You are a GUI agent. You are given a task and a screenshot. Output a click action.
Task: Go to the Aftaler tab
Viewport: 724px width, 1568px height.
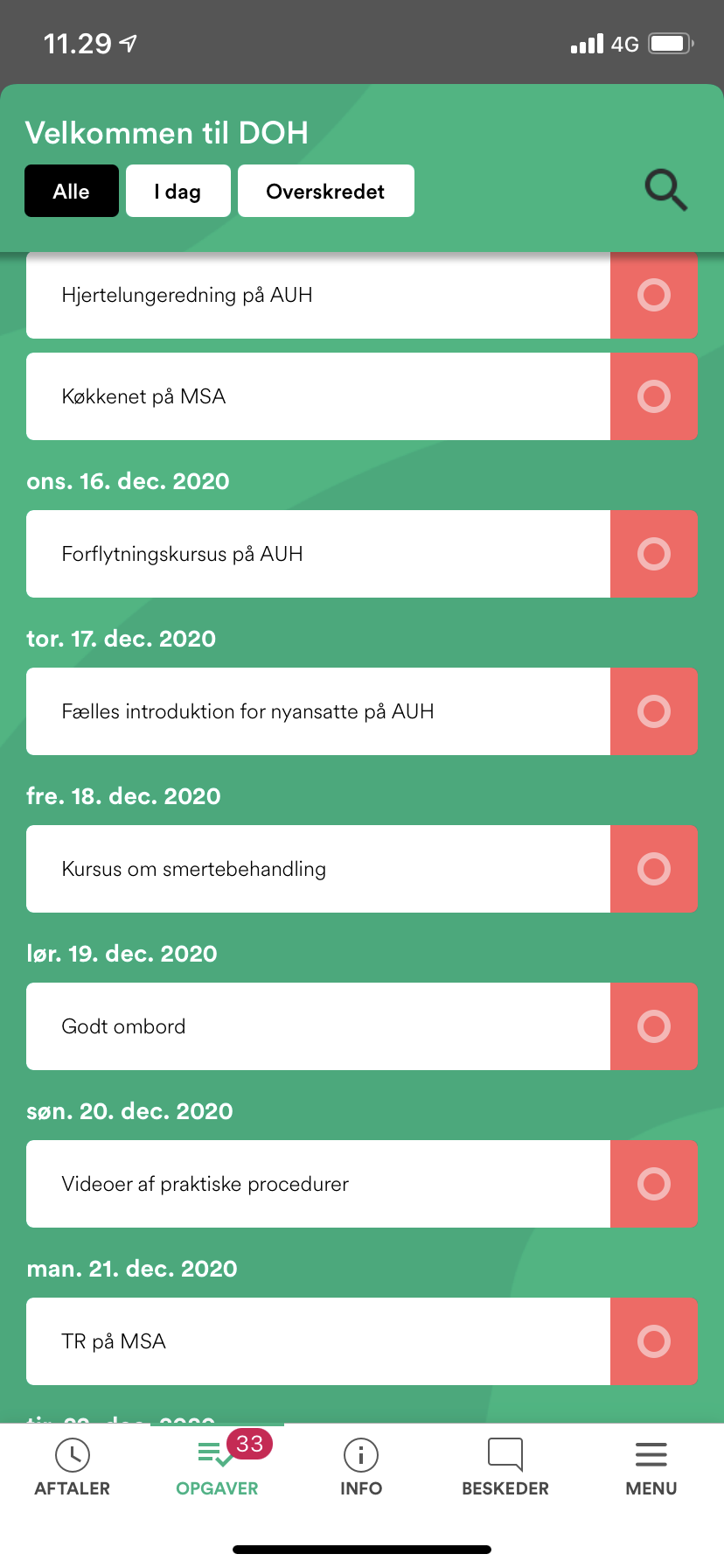click(x=73, y=1467)
